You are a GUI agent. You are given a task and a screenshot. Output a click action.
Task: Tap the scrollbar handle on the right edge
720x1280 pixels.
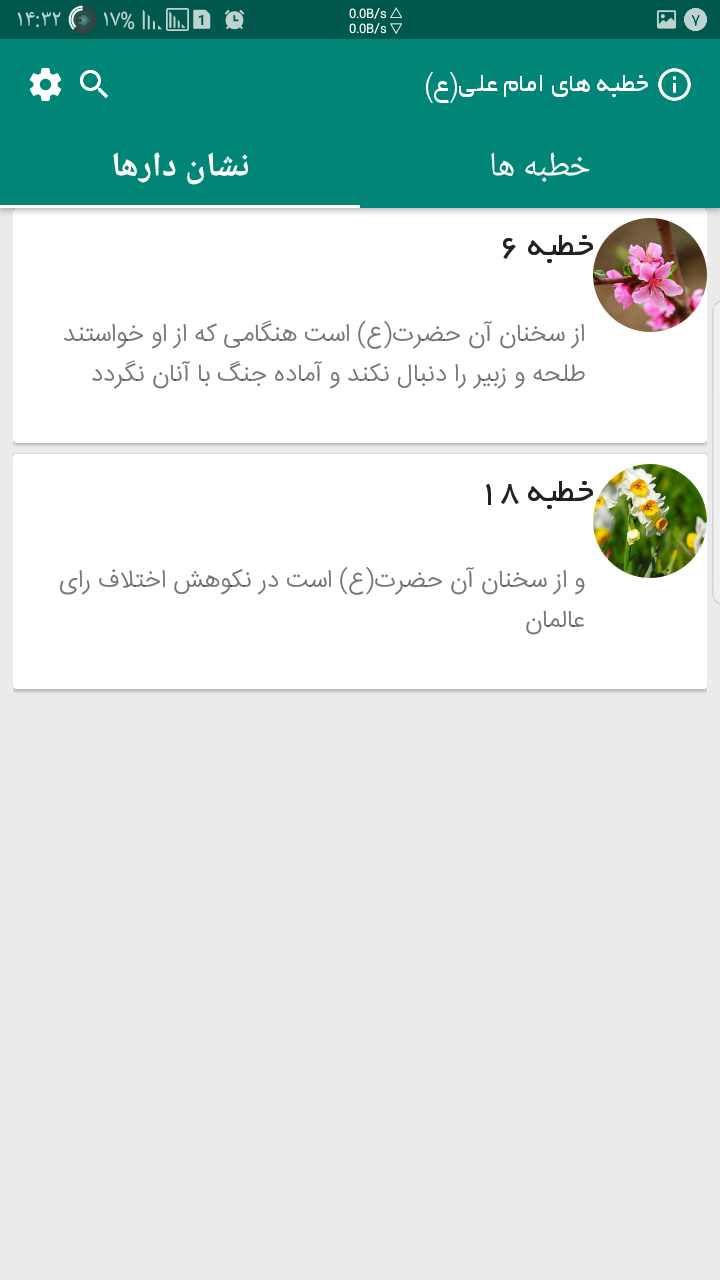coord(716,590)
